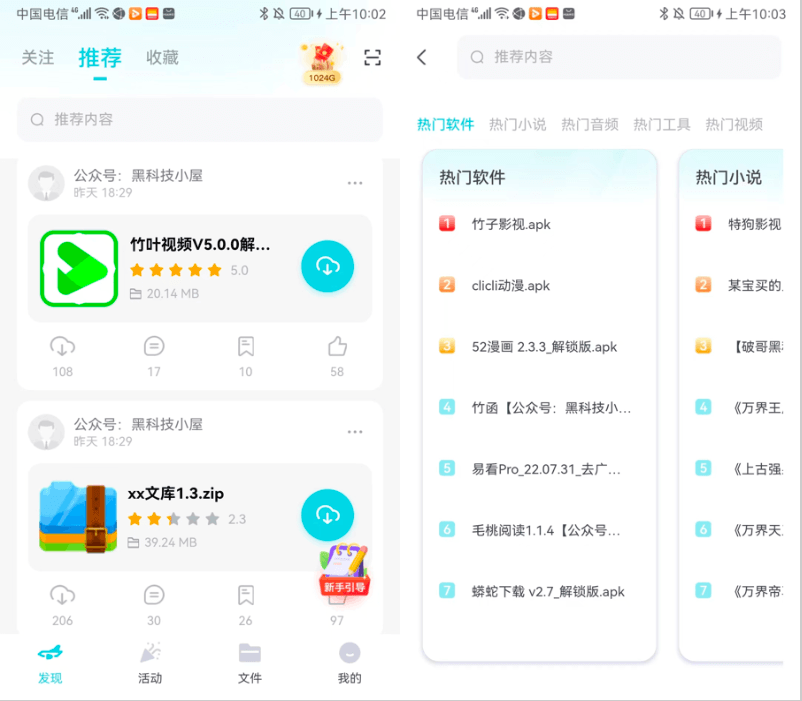The width and height of the screenshot is (802, 701).
Task: Select the 热门音频 category tab
Action: pos(590,125)
